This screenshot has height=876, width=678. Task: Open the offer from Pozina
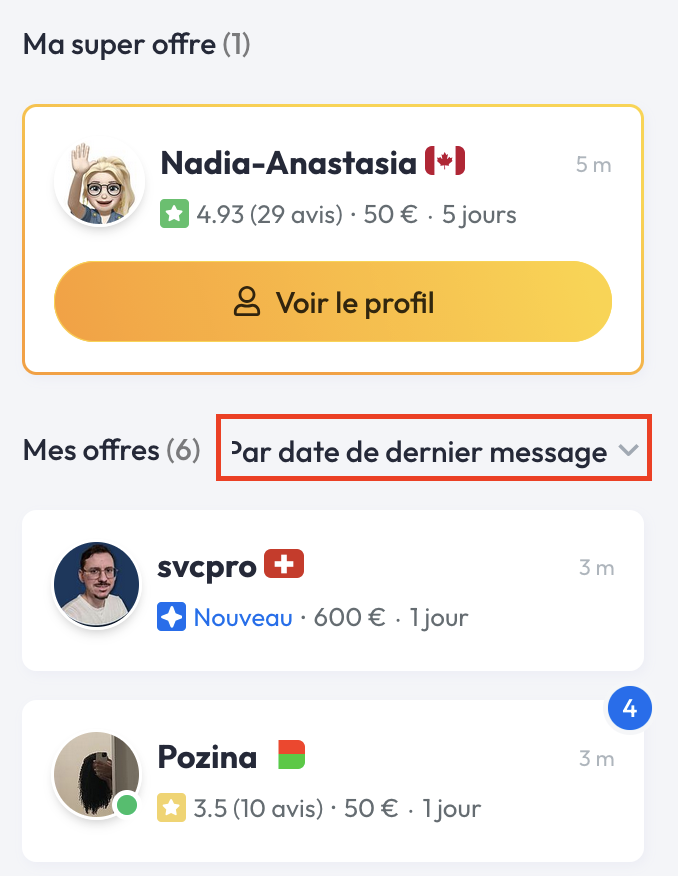coord(332,780)
